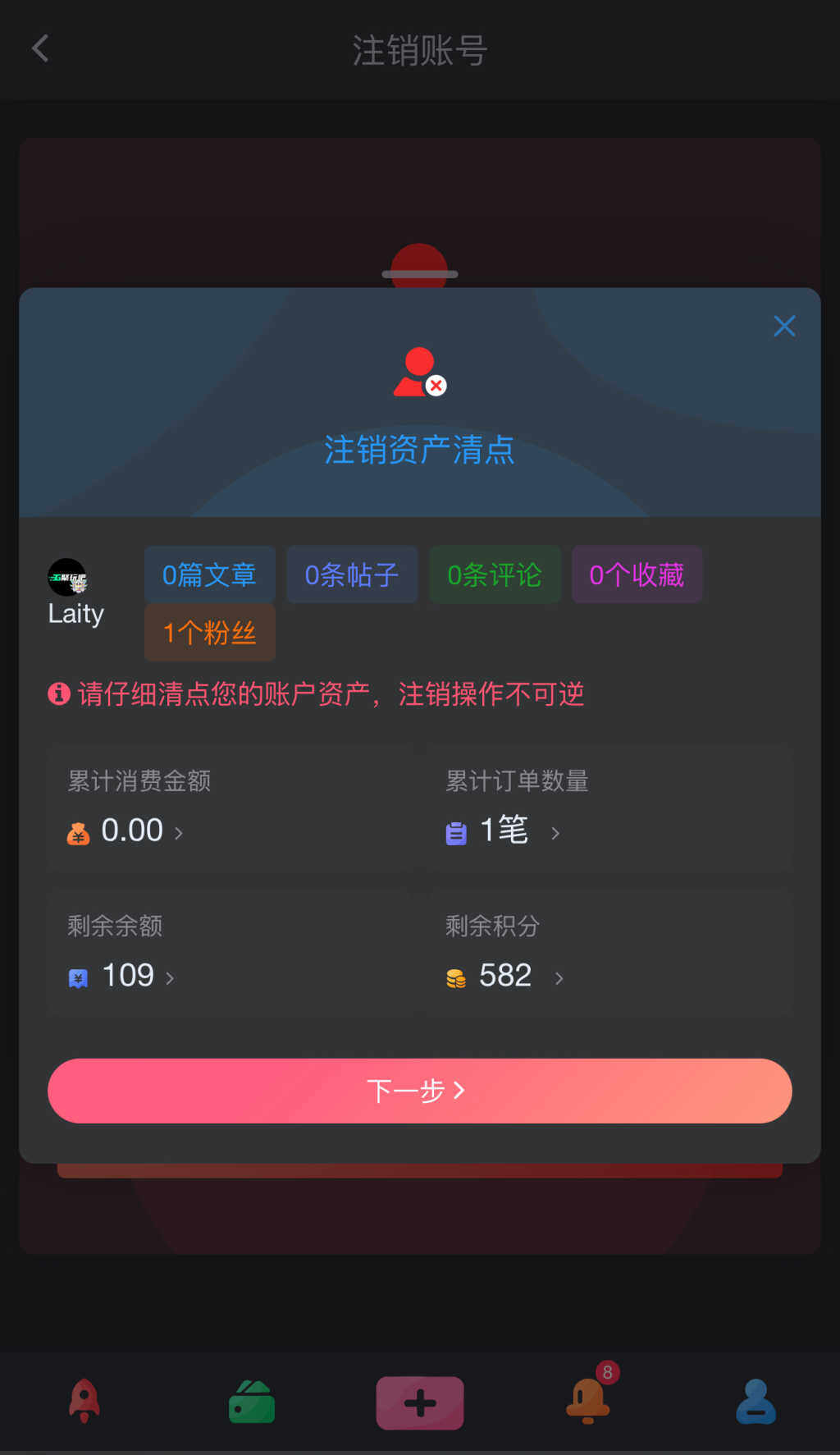840x1455 pixels.
Task: Tap the plus create button
Action: pos(420,1402)
